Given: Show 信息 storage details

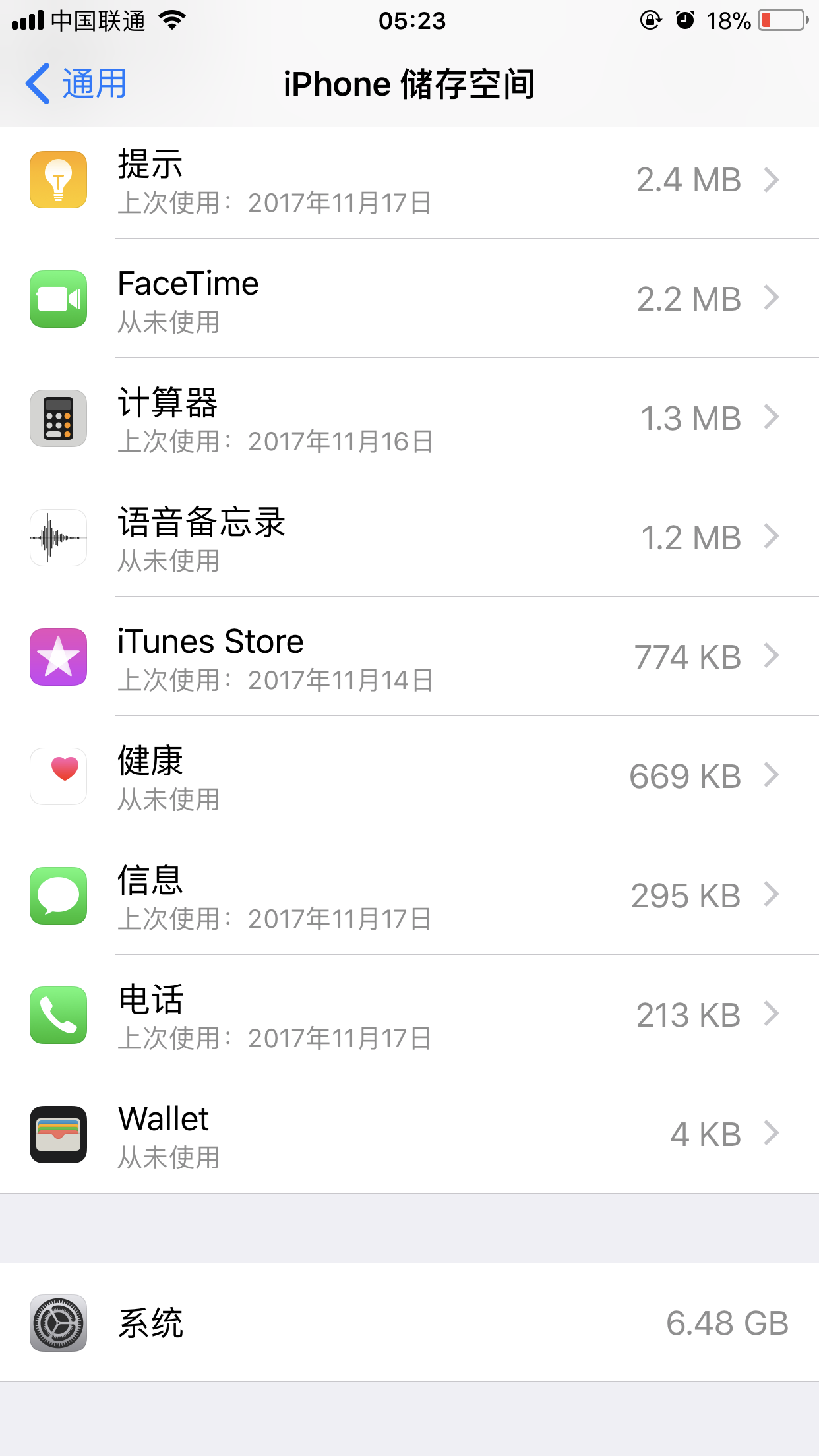Looking at the screenshot, I should 409,896.
